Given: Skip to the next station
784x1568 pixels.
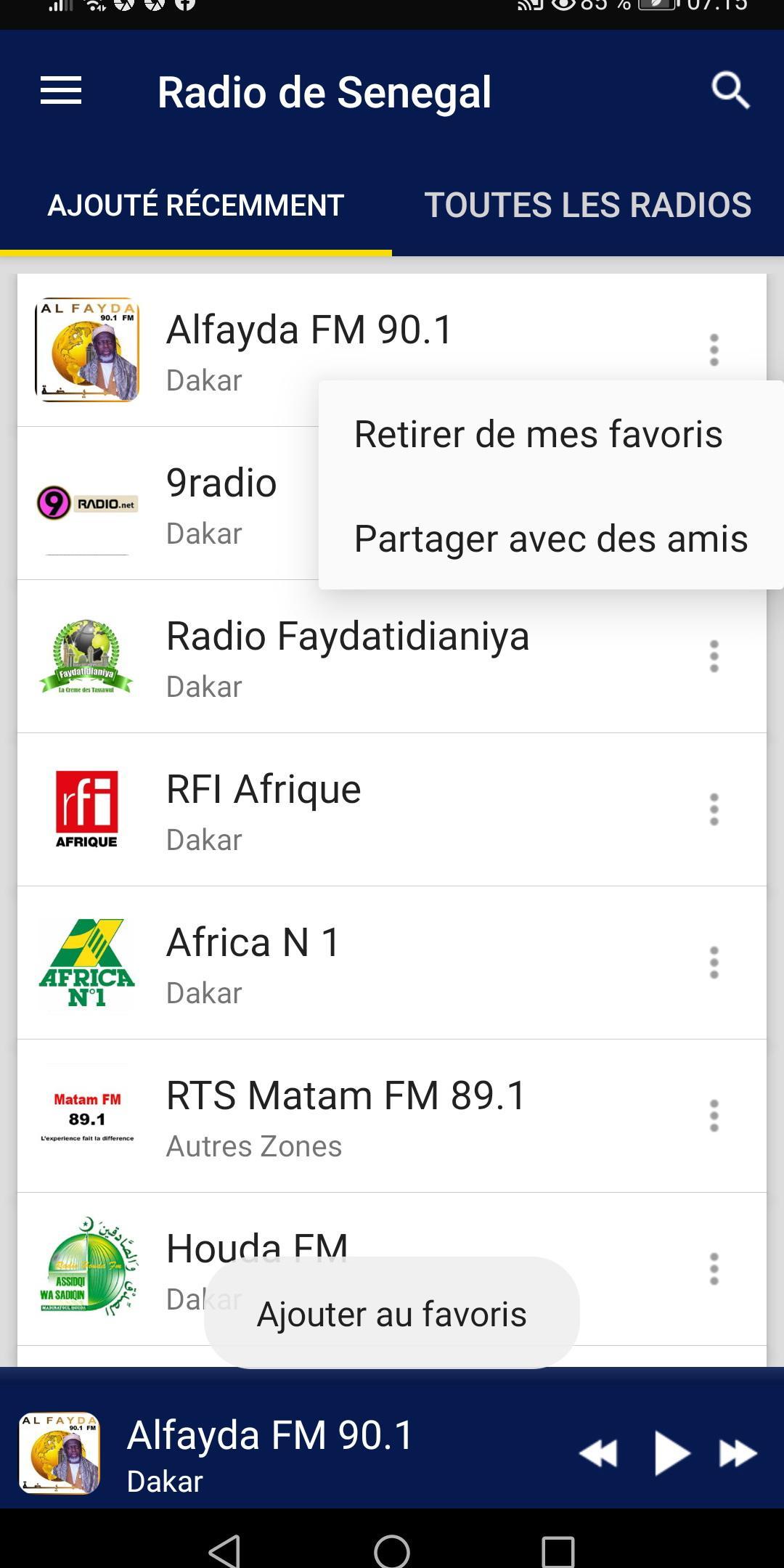Looking at the screenshot, I should tap(738, 1453).
